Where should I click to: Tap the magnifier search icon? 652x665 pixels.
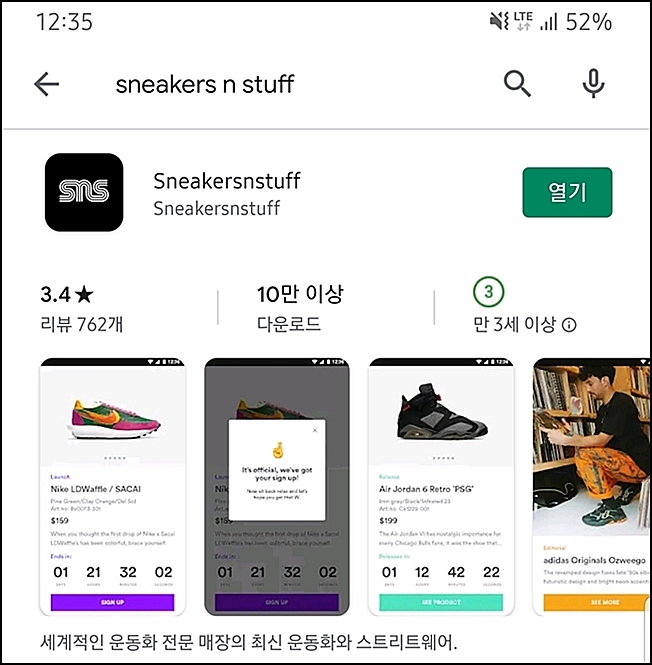coord(517,85)
